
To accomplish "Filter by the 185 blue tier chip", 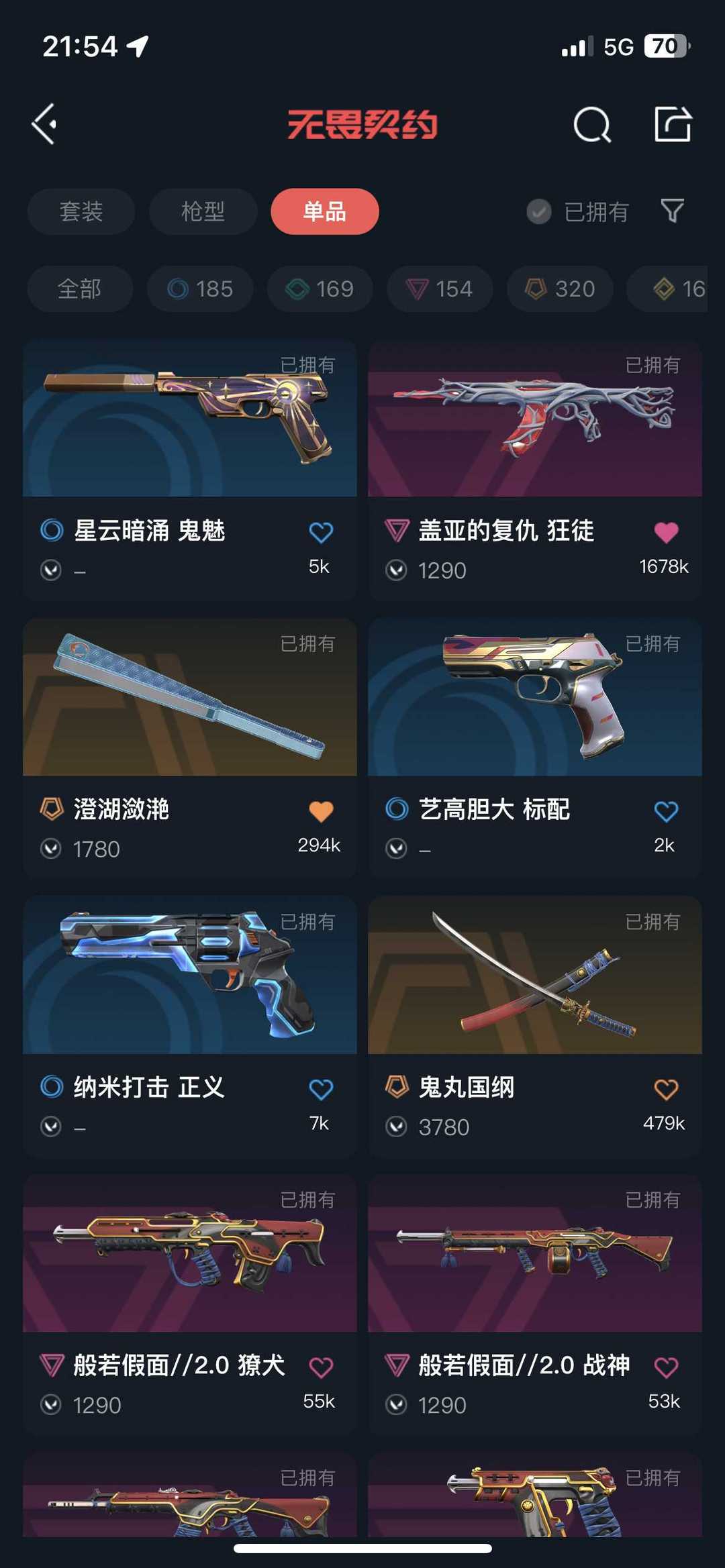I will [x=200, y=289].
